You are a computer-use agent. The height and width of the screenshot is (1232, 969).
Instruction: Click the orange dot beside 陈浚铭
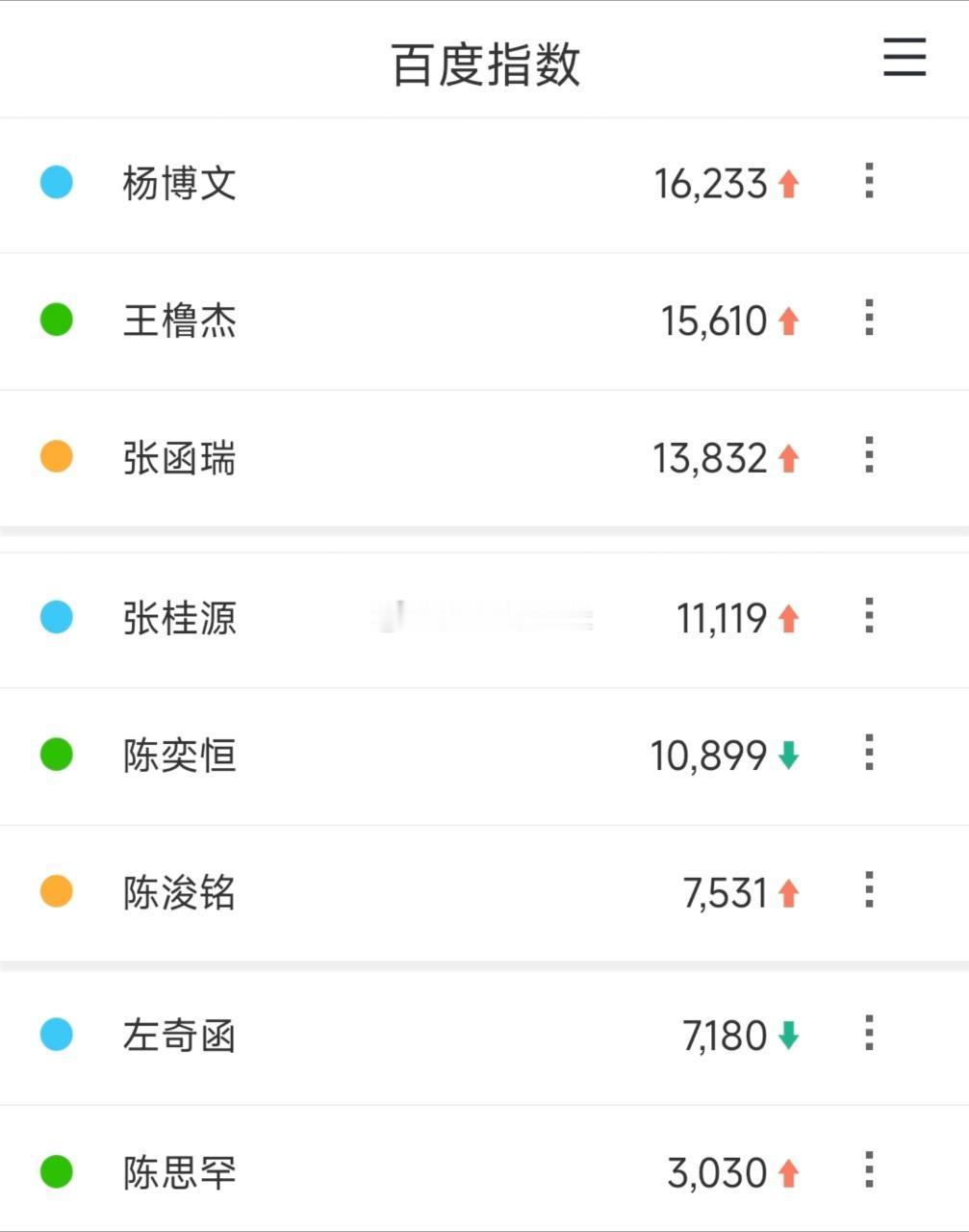click(x=56, y=893)
